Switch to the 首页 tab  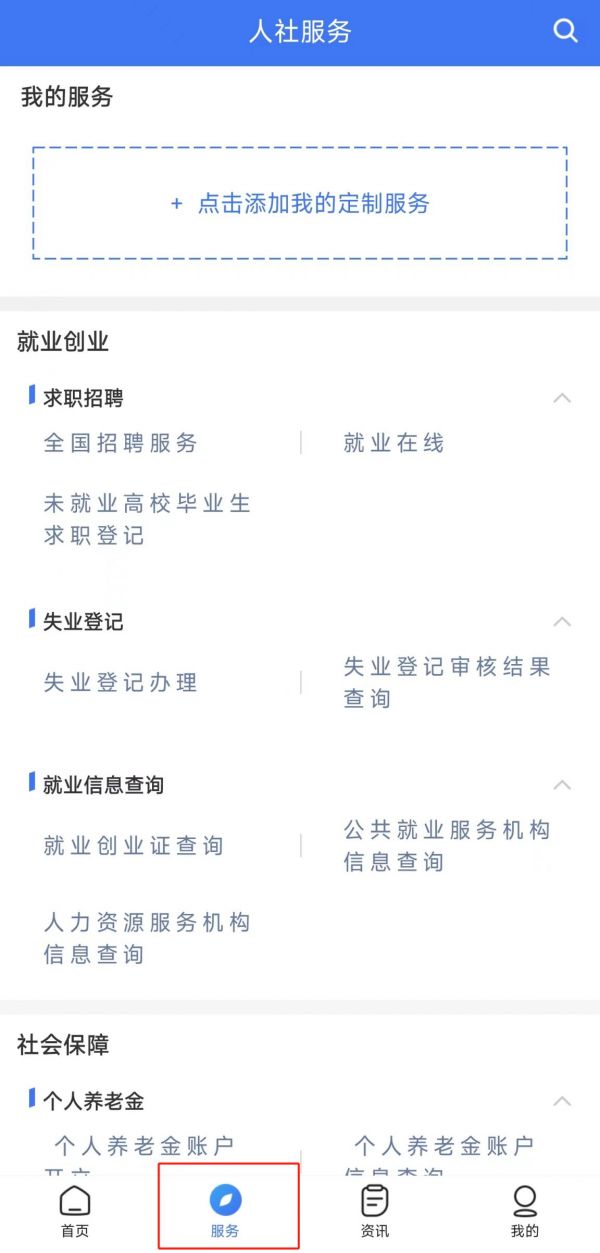coord(75,1211)
